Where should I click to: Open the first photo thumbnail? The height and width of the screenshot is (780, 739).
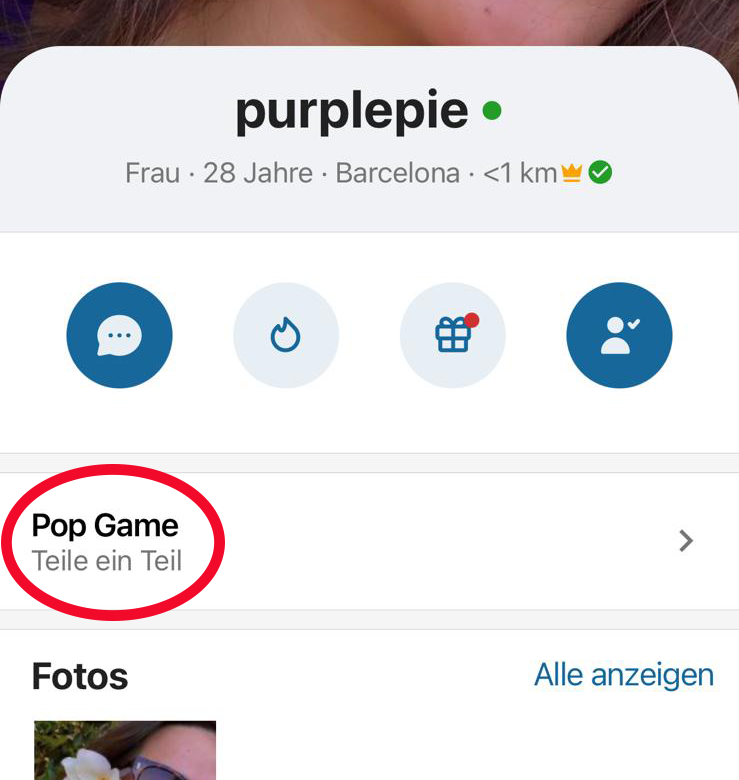pos(125,750)
